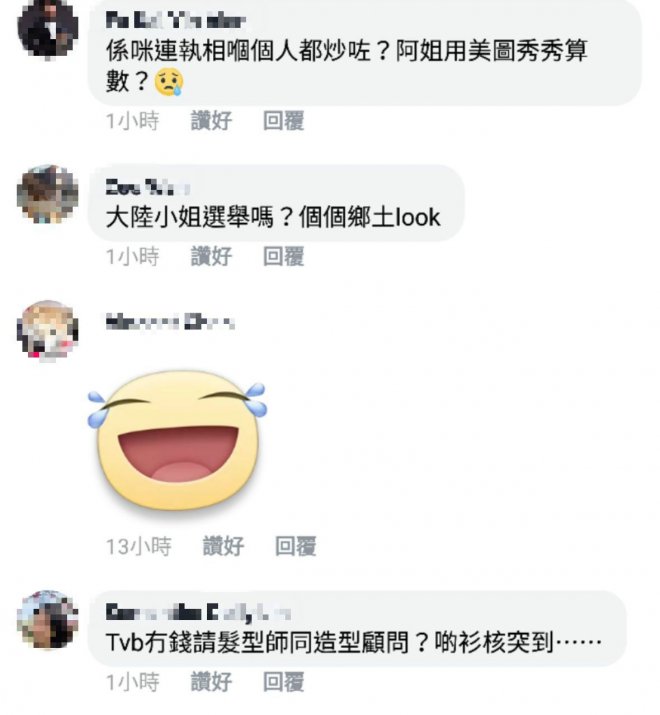Reply to the 大陸小姐選舉 comment
This screenshot has width=660, height=715.
point(283,256)
